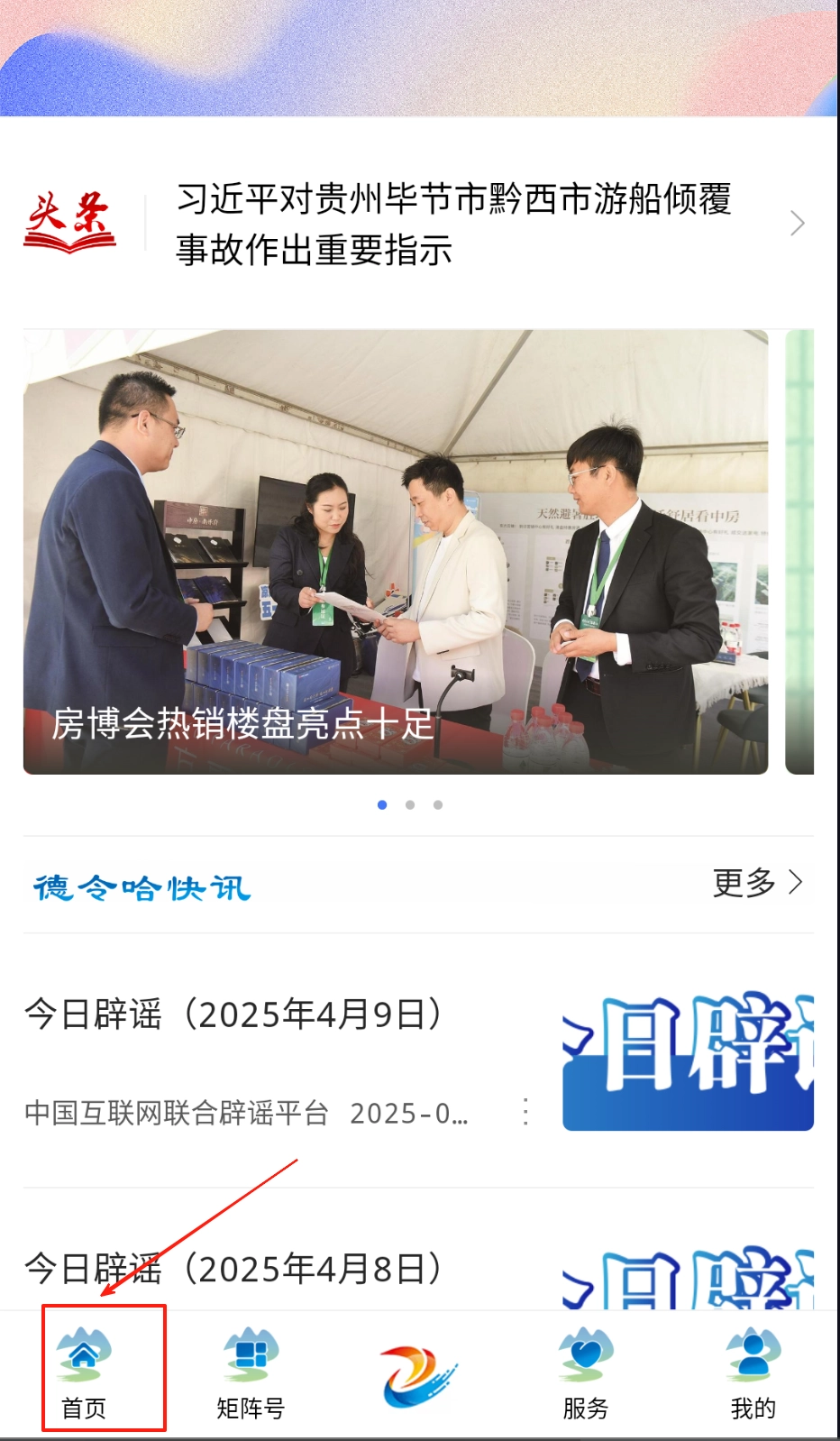This screenshot has width=840, height=1441.
Task: Open the 房博会热销楼盘亮点十足 banner
Action: click(x=396, y=552)
